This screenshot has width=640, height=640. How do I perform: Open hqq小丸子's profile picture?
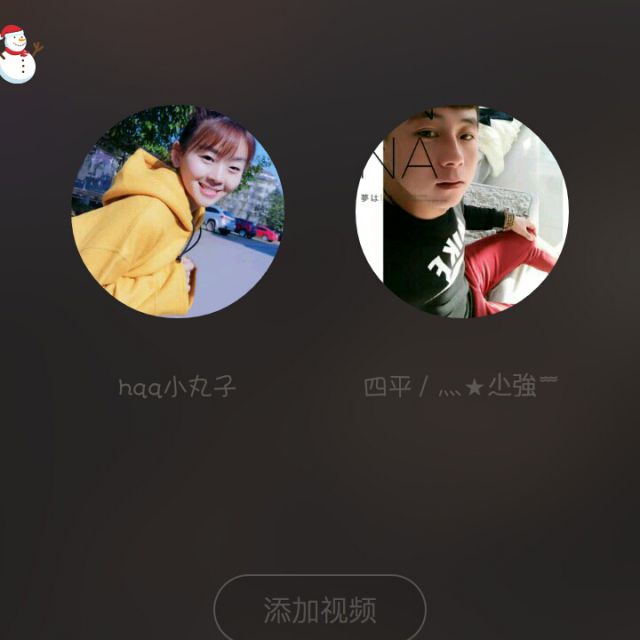[x=178, y=212]
